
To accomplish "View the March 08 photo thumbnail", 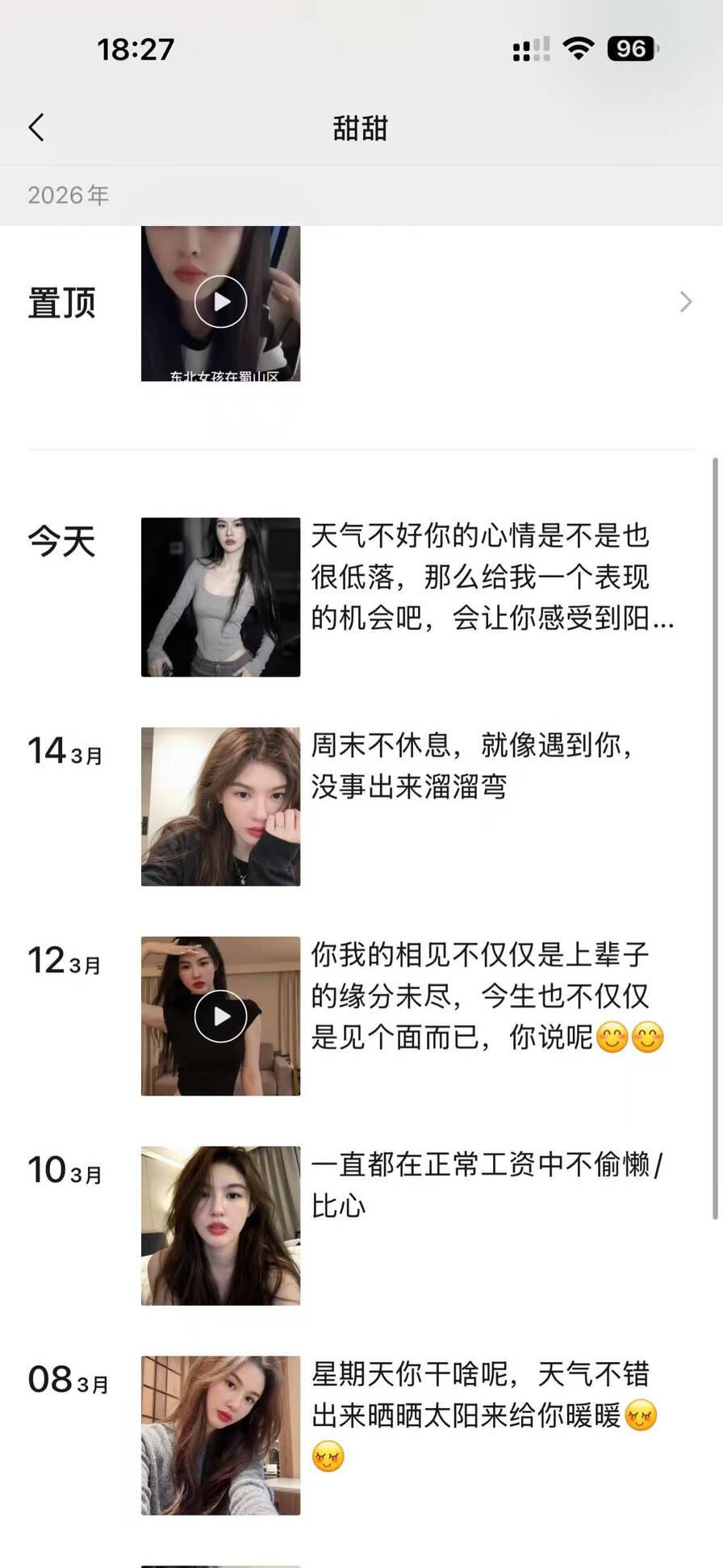I will click(220, 1435).
